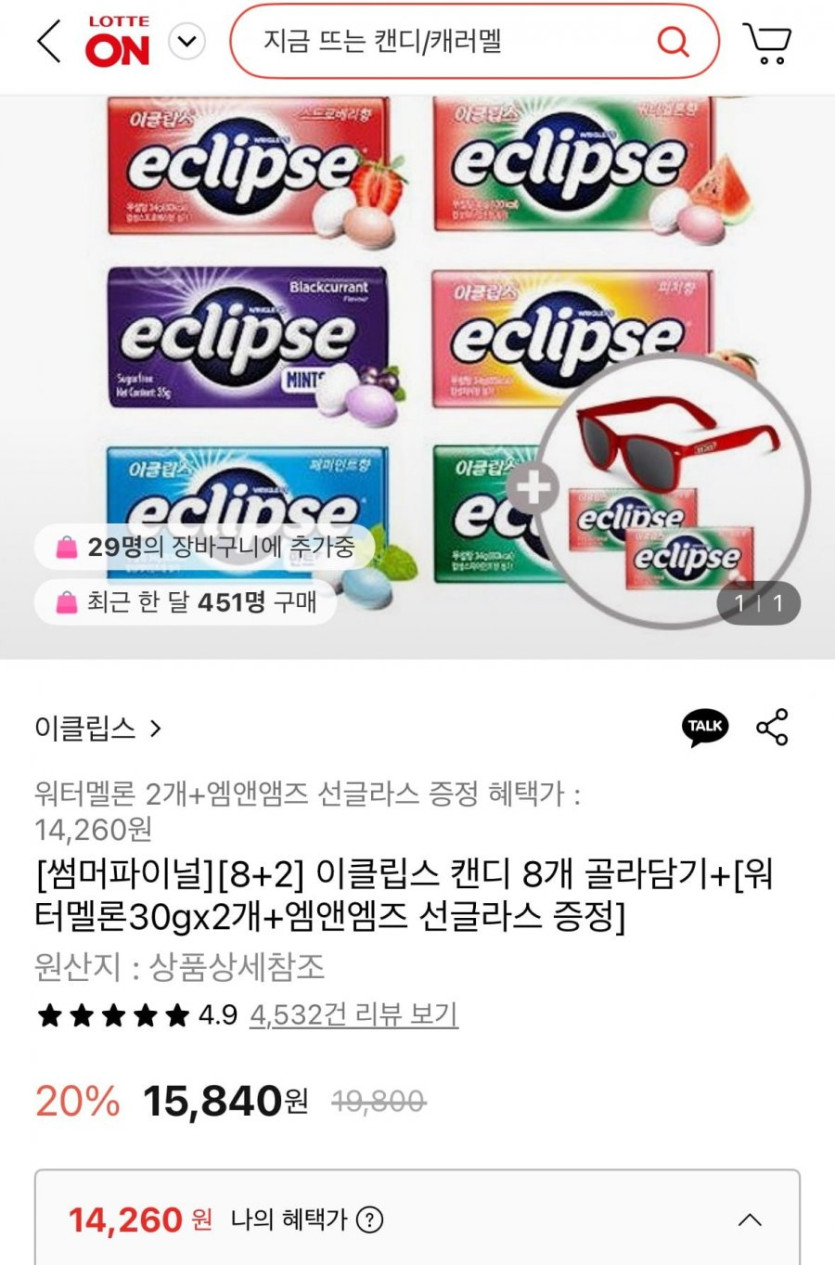835x1265 pixels.
Task: Show help for 나의 혜택가
Action: point(370,1220)
